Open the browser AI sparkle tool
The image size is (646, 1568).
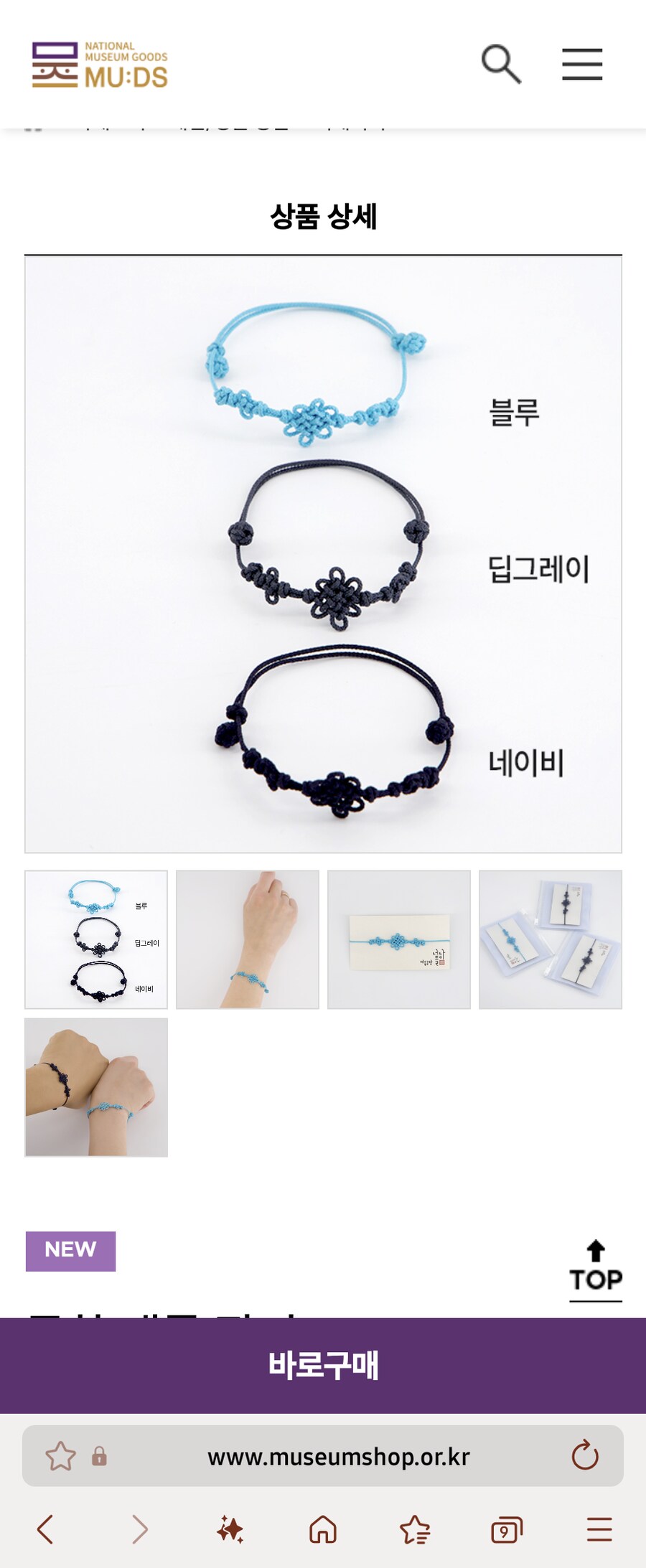click(x=230, y=1529)
